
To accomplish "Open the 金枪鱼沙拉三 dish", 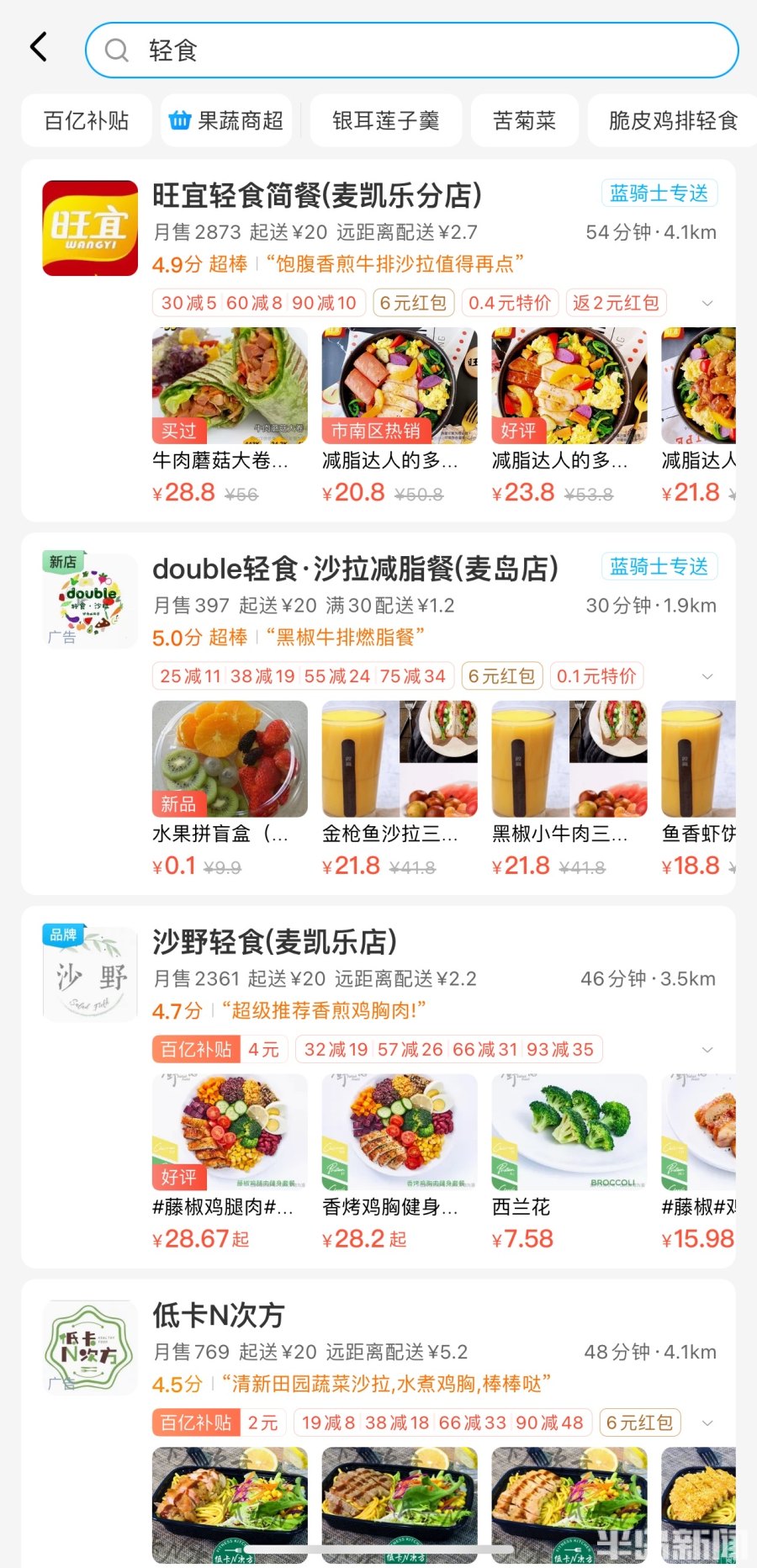I will [400, 790].
